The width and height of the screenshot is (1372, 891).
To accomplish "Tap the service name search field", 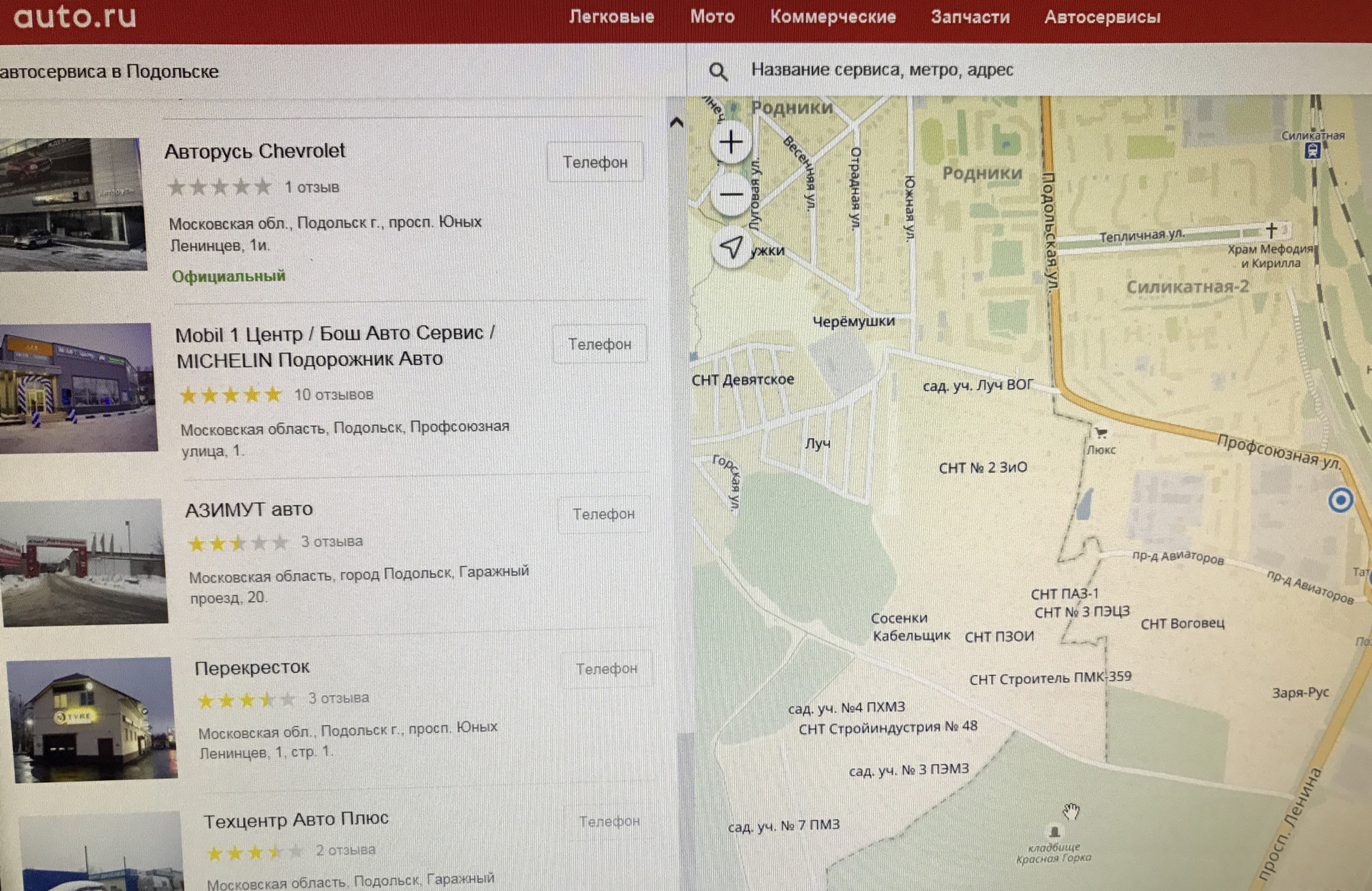I will point(882,70).
